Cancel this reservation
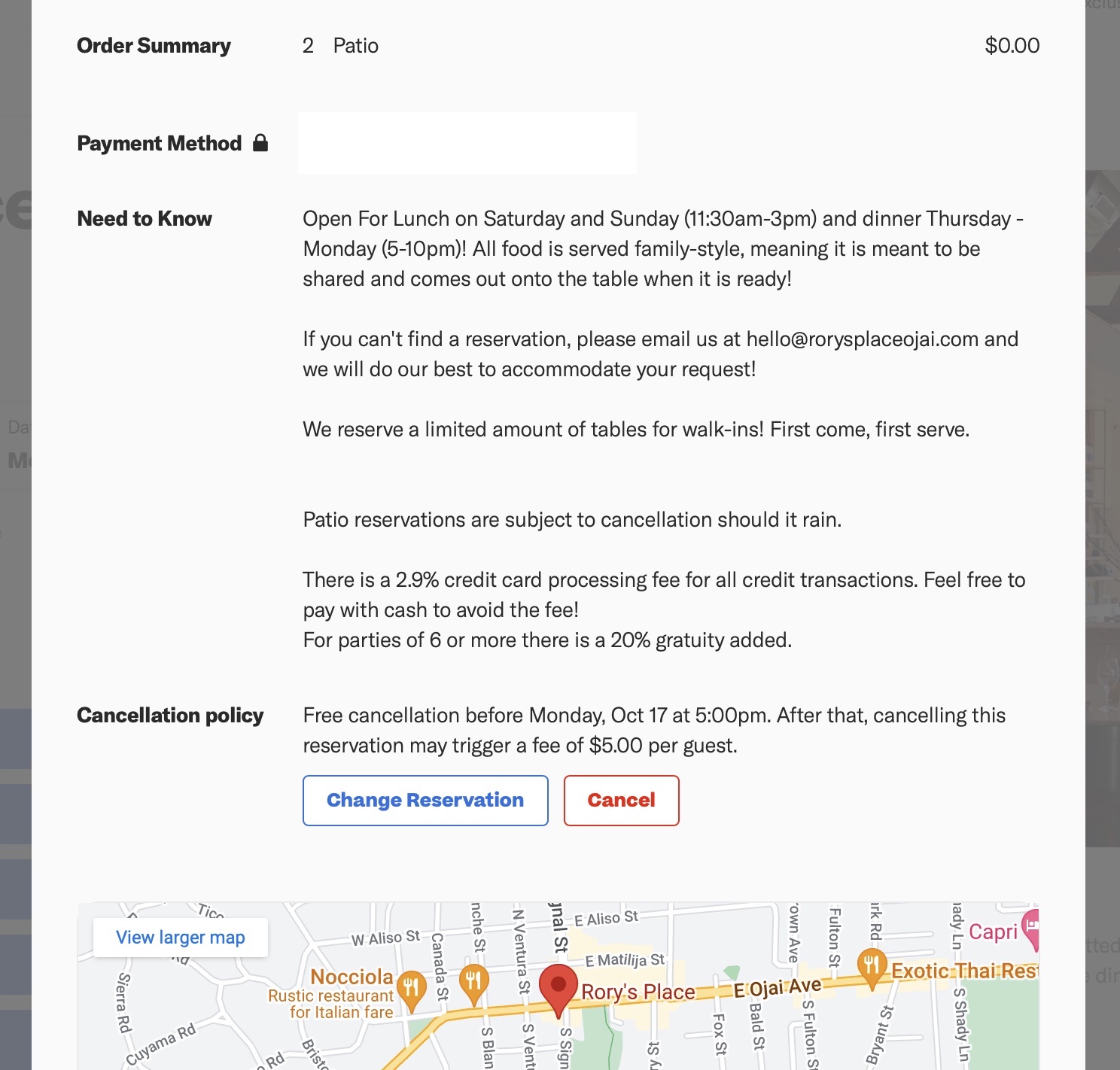 621,801
